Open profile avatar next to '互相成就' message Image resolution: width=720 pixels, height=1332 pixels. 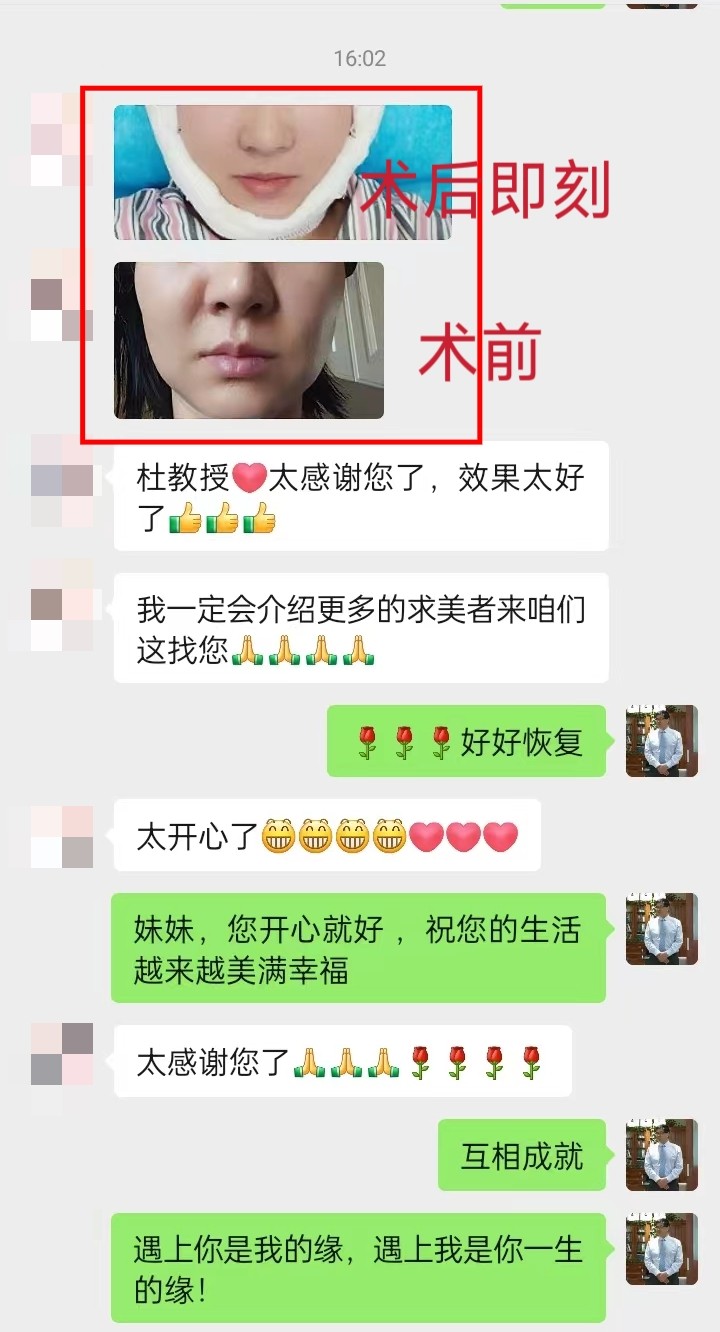tap(661, 1155)
